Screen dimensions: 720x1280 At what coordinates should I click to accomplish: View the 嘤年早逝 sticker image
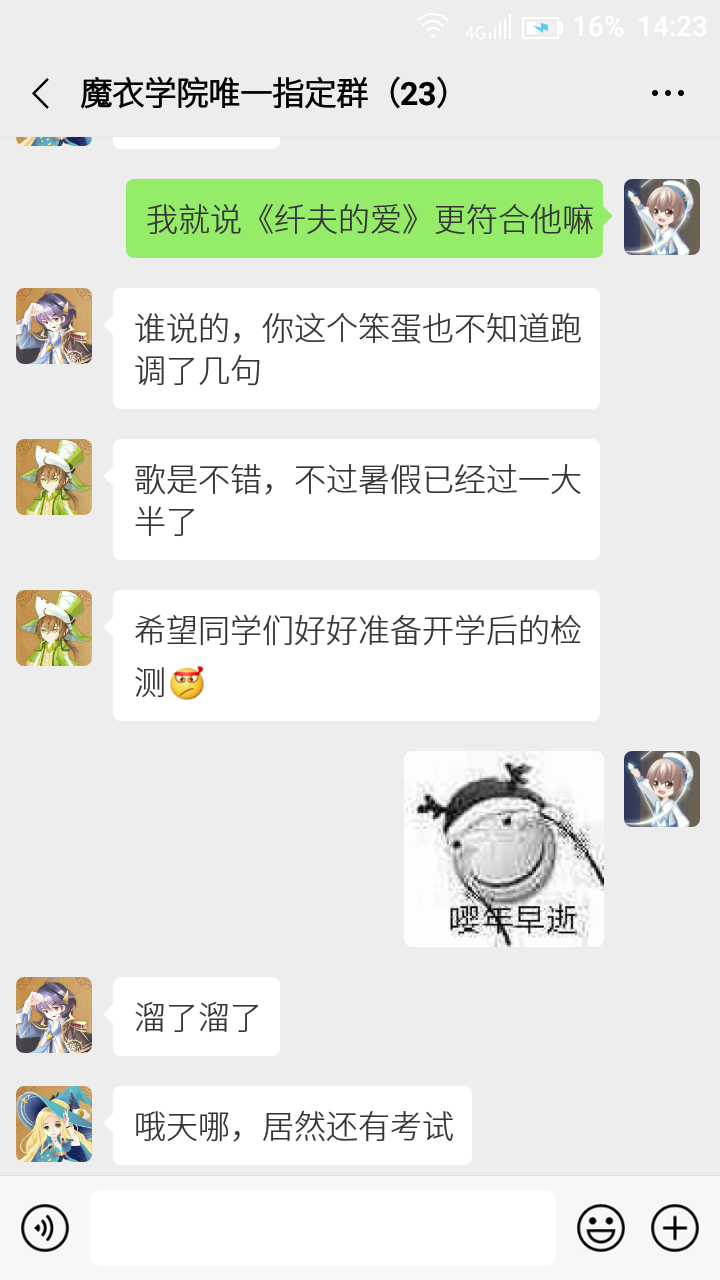click(503, 849)
